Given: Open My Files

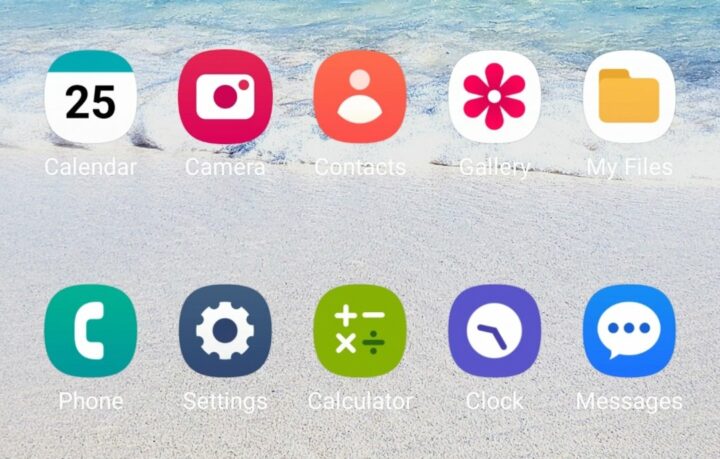Looking at the screenshot, I should coord(629,97).
